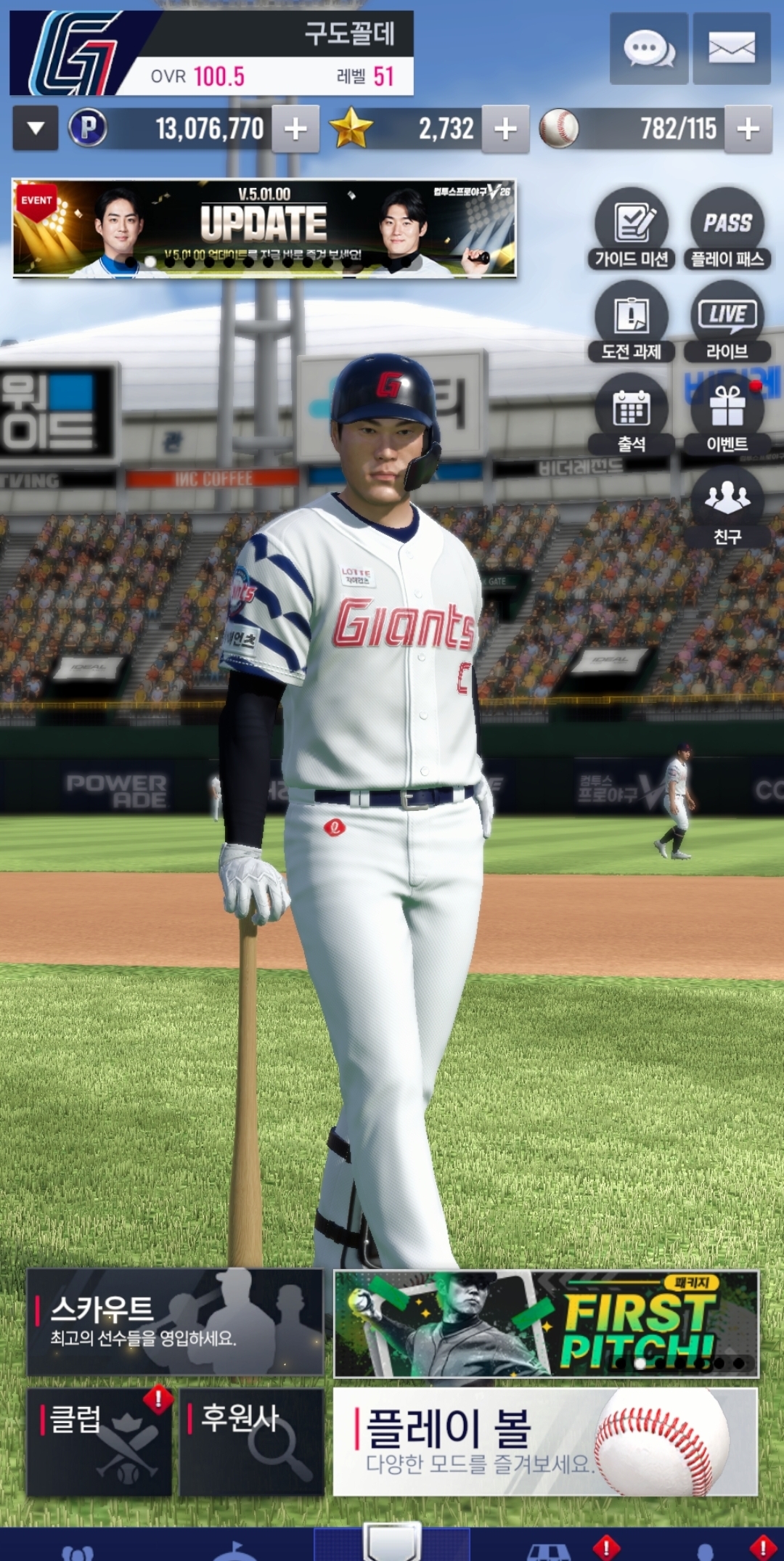Add more stars with plus button
This screenshot has width=784, height=1561.
tap(505, 129)
